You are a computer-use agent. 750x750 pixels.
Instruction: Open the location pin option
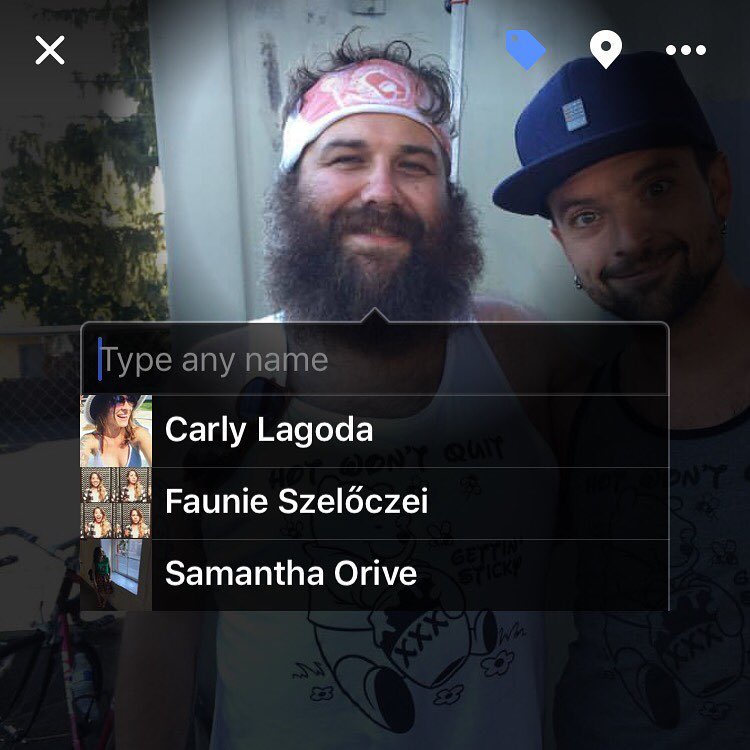point(605,49)
